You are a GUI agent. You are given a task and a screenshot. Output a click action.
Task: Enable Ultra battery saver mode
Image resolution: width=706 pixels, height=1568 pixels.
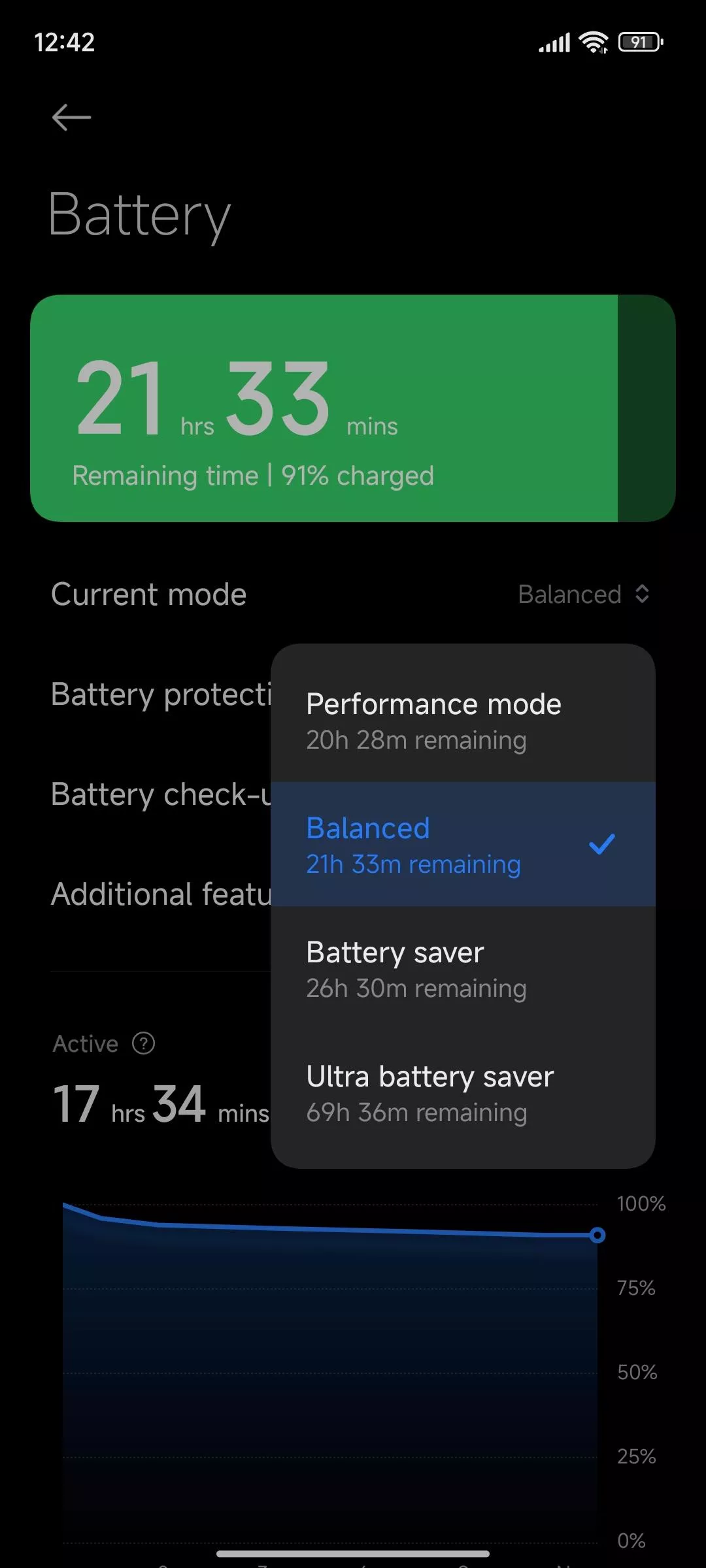463,1092
